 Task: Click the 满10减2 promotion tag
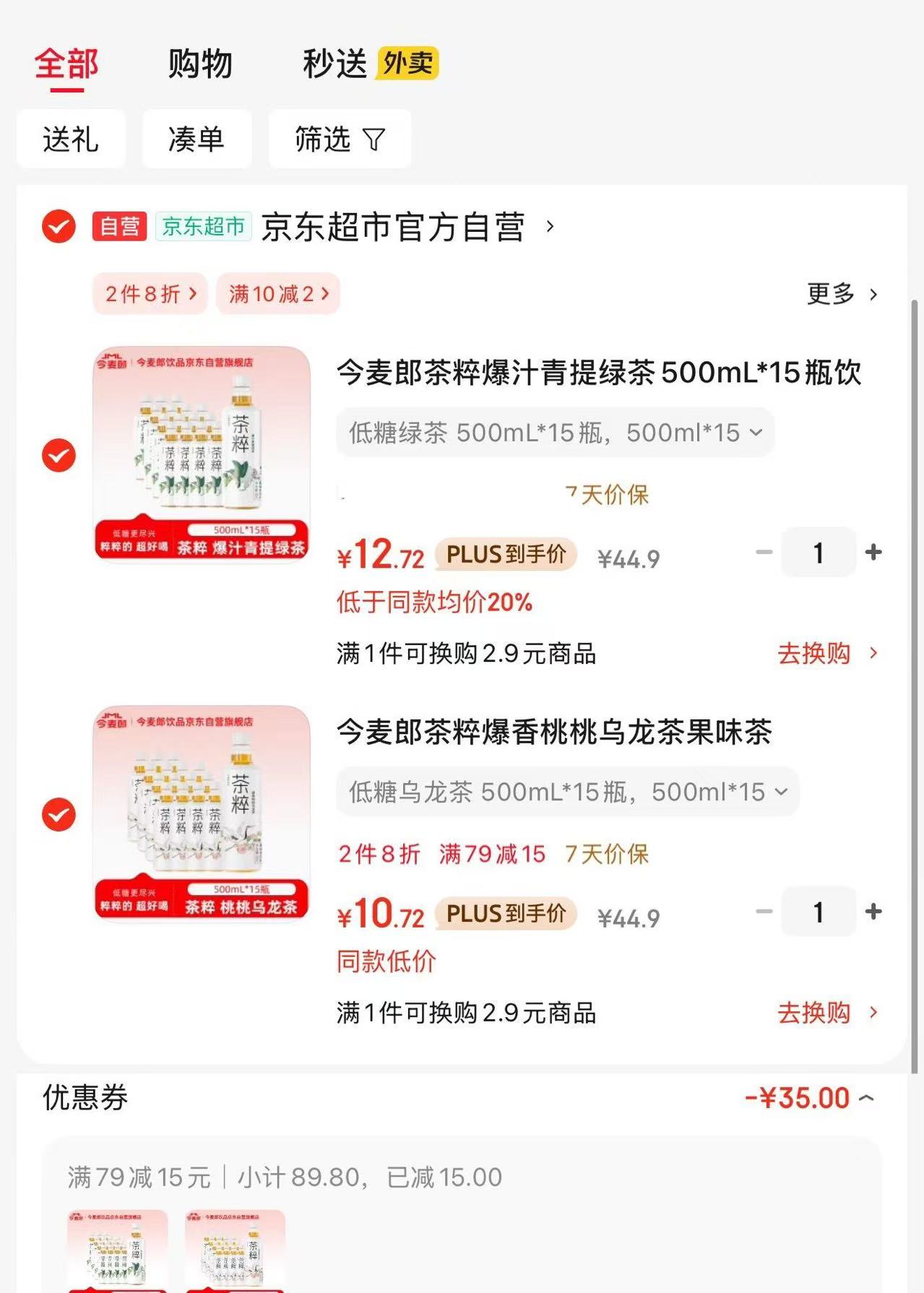coord(277,294)
